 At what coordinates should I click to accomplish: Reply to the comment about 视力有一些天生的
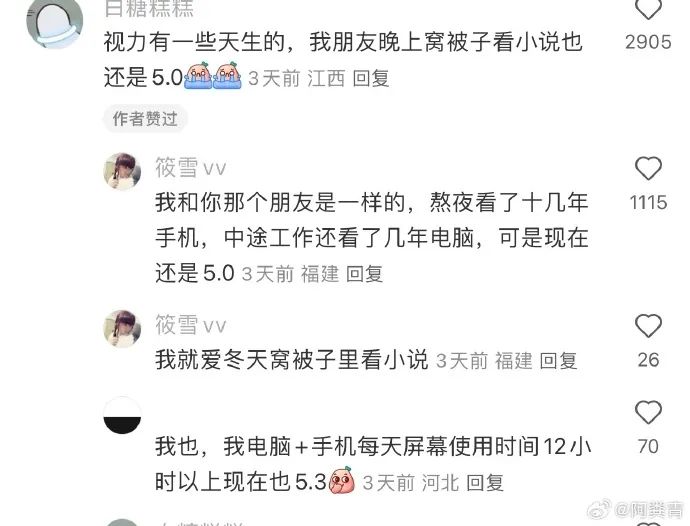click(x=373, y=78)
